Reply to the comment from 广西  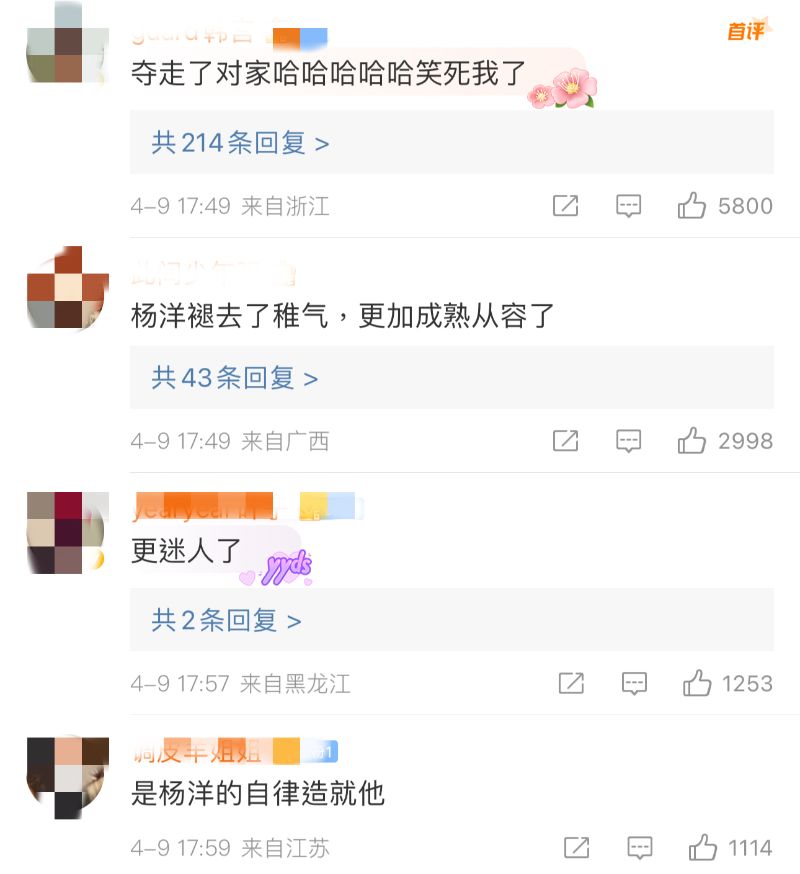628,441
